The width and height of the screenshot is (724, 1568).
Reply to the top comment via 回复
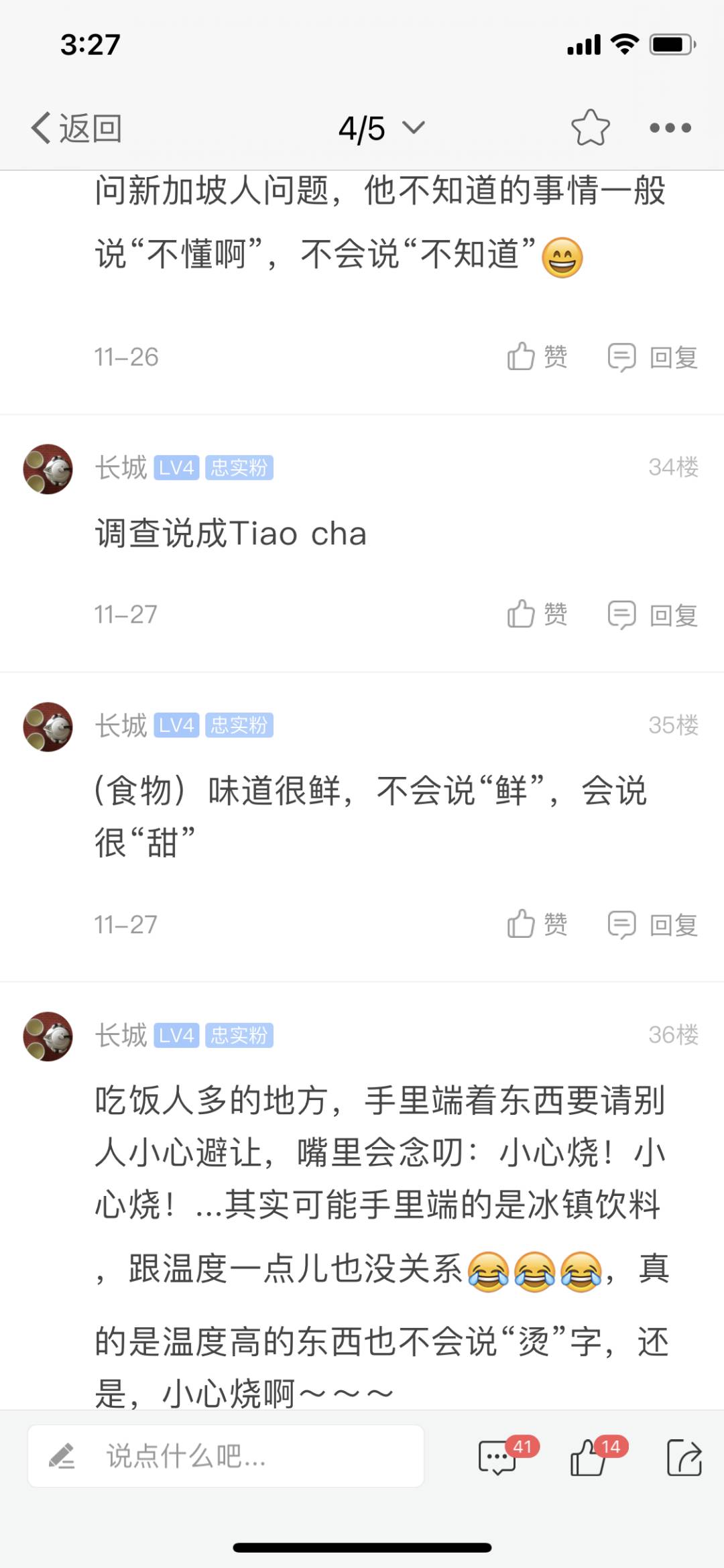[674, 357]
